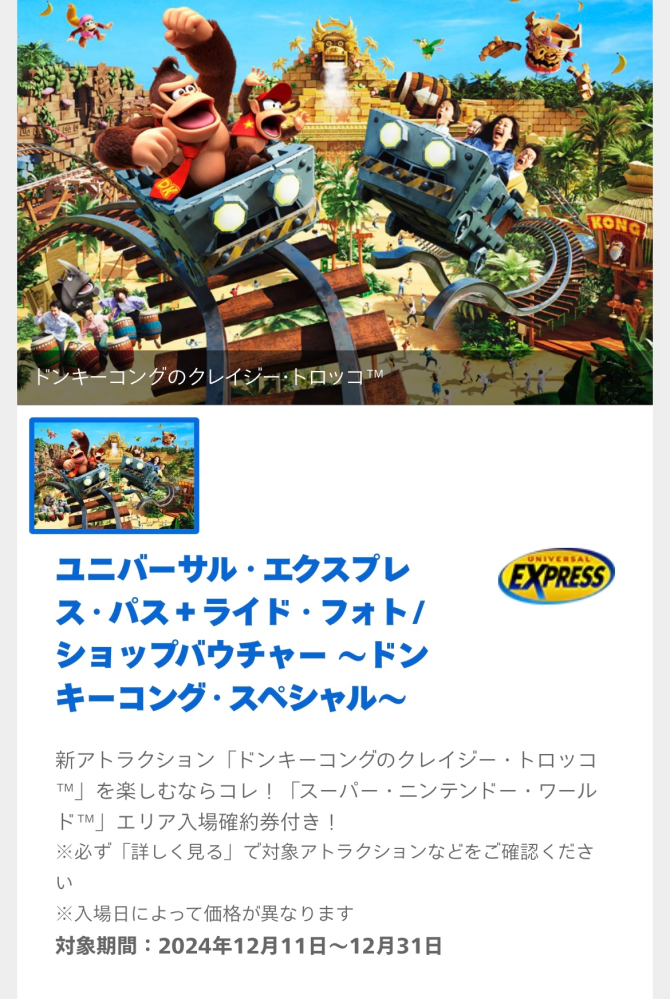Select the Donkey Kong gallery thumbnail
670x999 pixels.
[114, 475]
